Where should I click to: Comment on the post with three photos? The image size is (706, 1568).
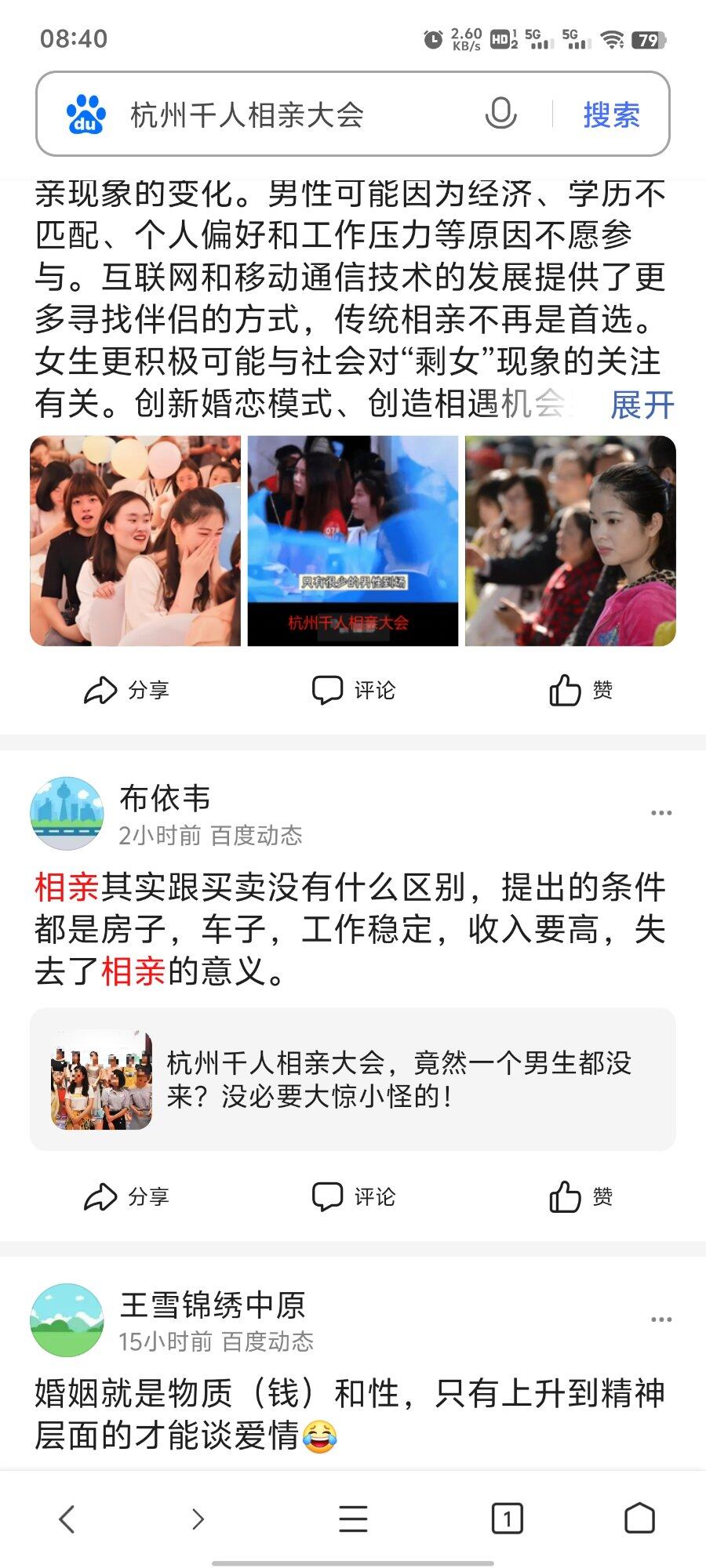pyautogui.click(x=353, y=690)
